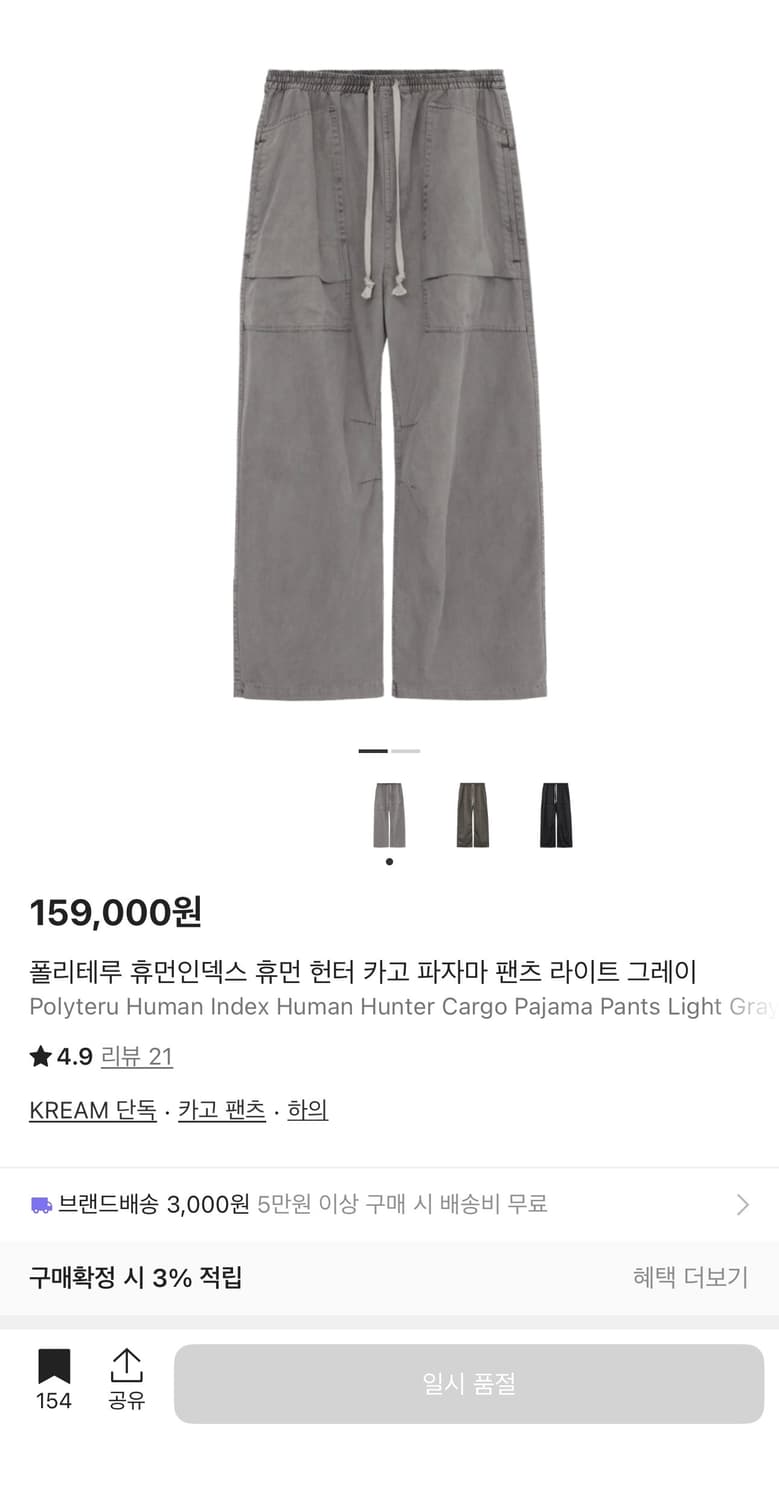Click the right arrow on shipping info row
This screenshot has height=1500, width=779.
[741, 1205]
